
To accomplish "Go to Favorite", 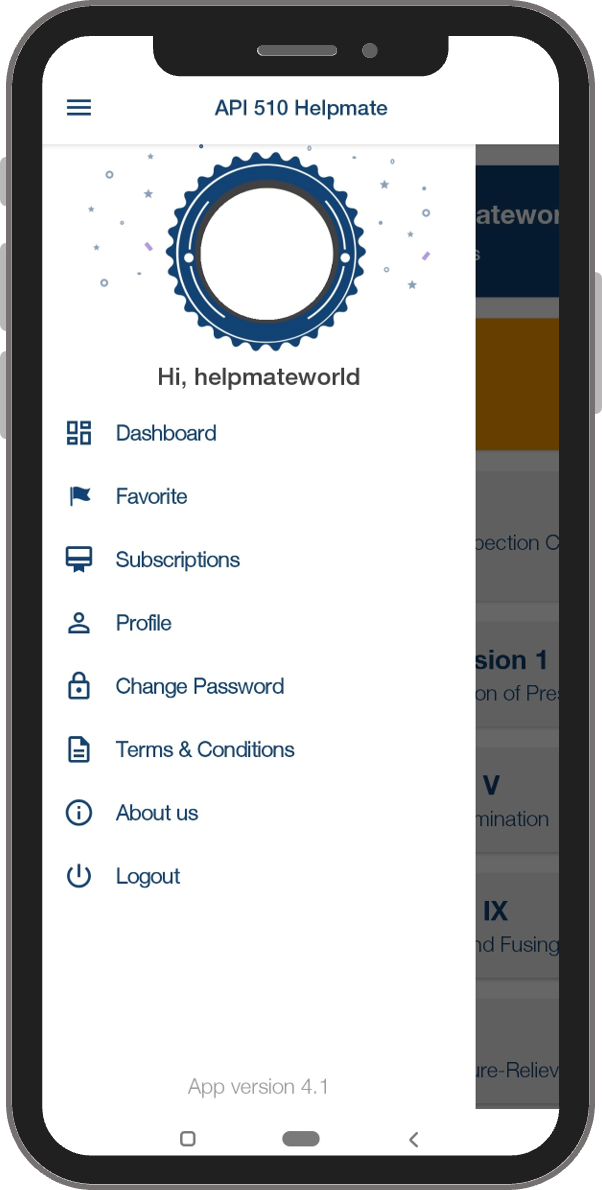I will pyautogui.click(x=150, y=496).
